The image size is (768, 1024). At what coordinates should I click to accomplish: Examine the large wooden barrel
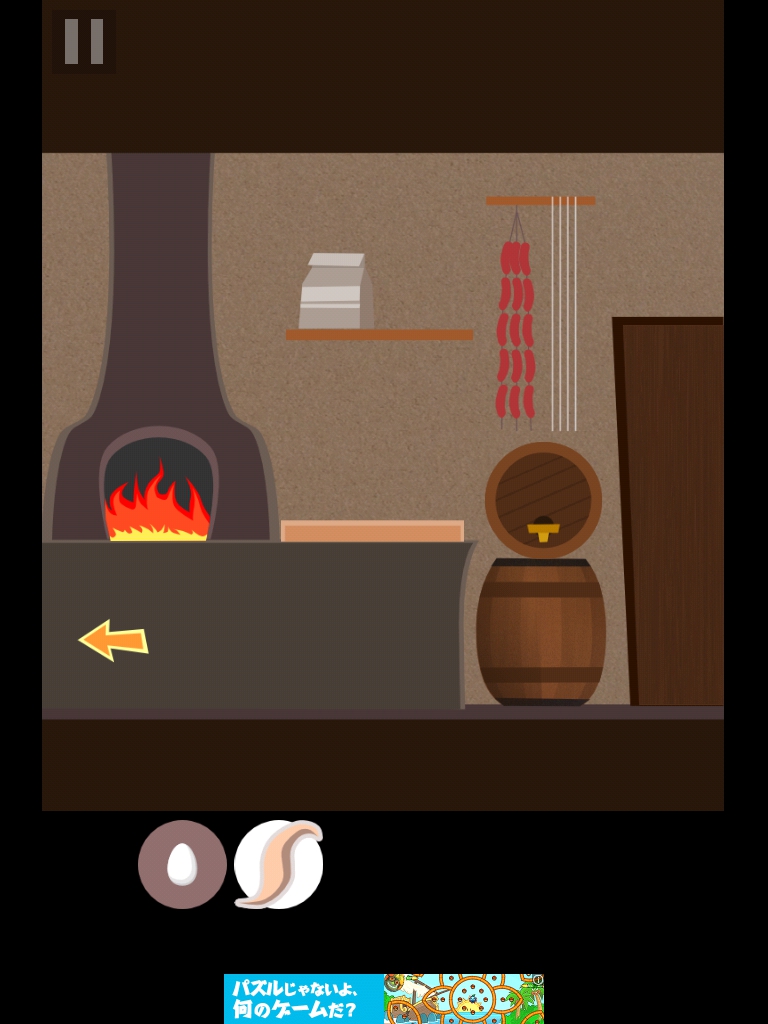coord(540,632)
